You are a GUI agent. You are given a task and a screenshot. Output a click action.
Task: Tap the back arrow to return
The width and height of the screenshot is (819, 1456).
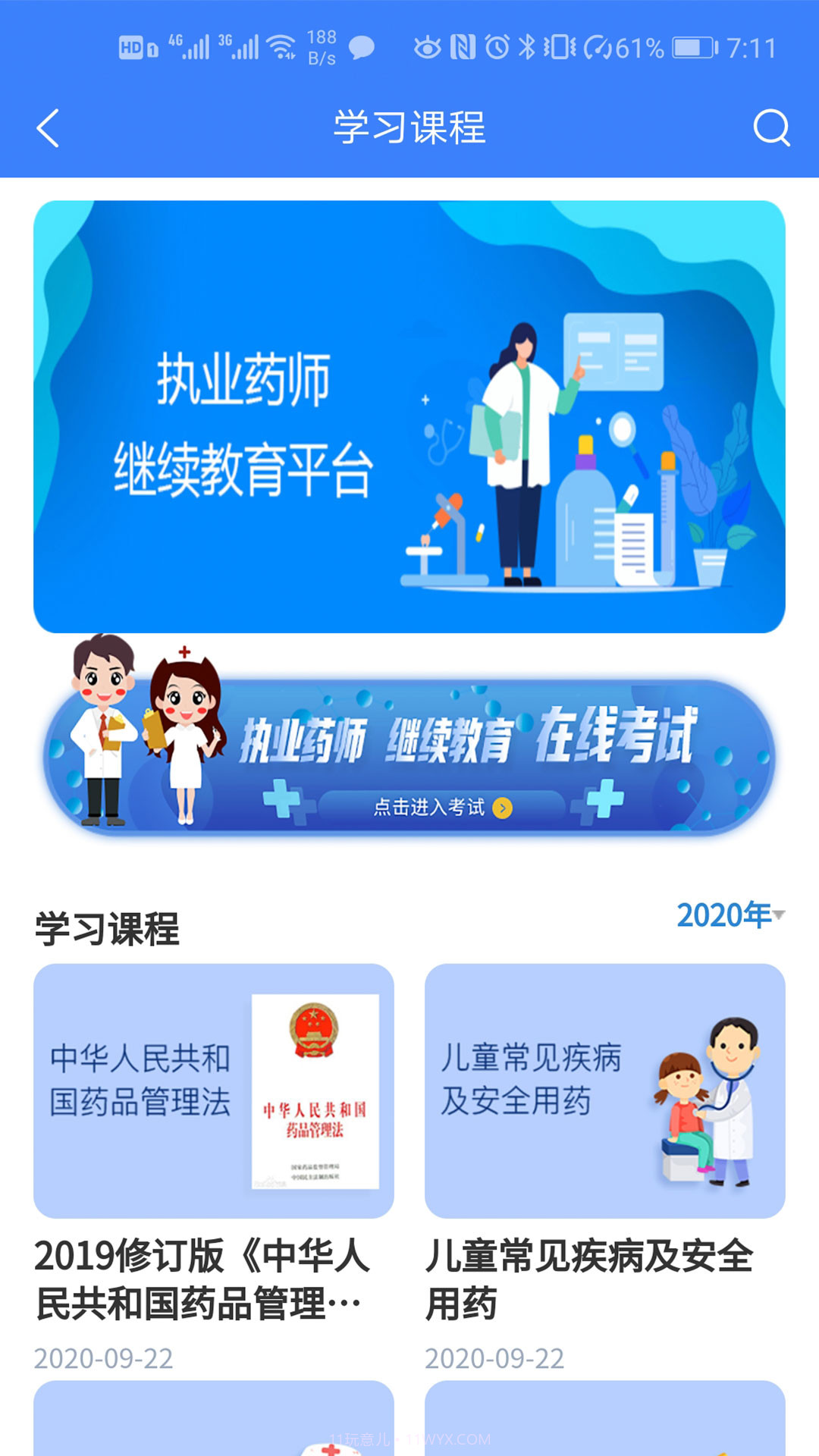pyautogui.click(x=48, y=128)
